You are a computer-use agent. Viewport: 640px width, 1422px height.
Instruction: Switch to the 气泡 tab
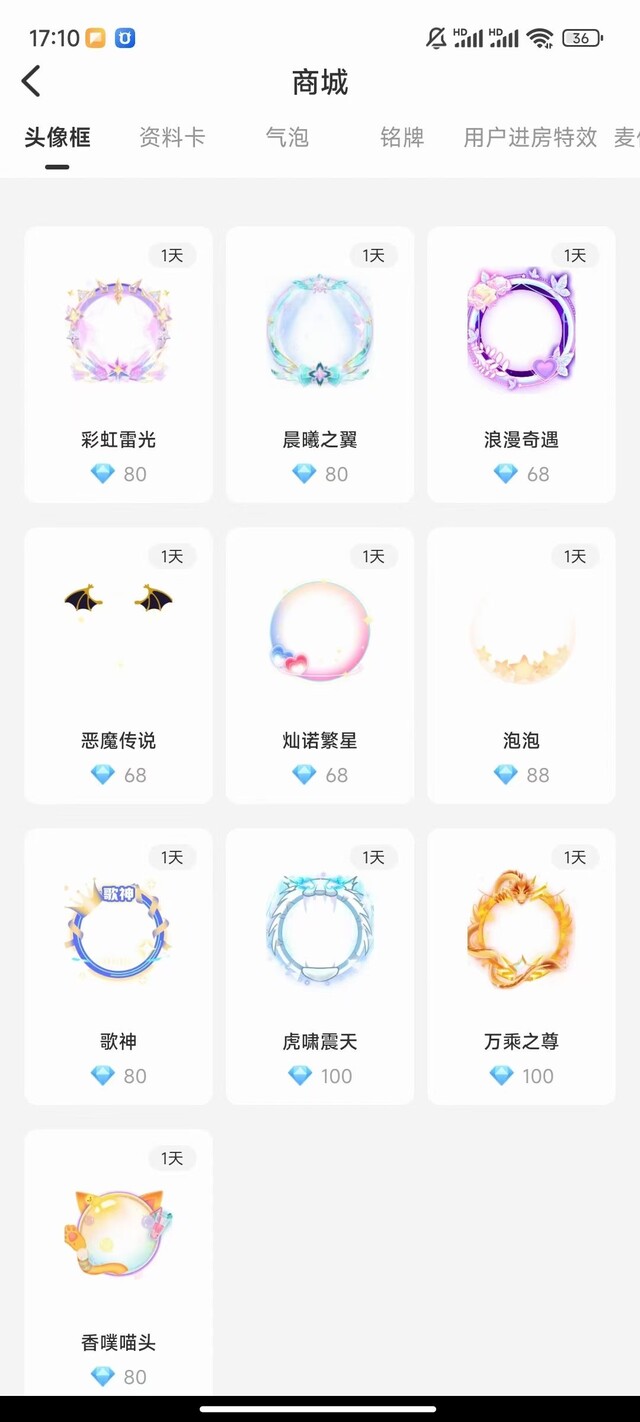287,137
